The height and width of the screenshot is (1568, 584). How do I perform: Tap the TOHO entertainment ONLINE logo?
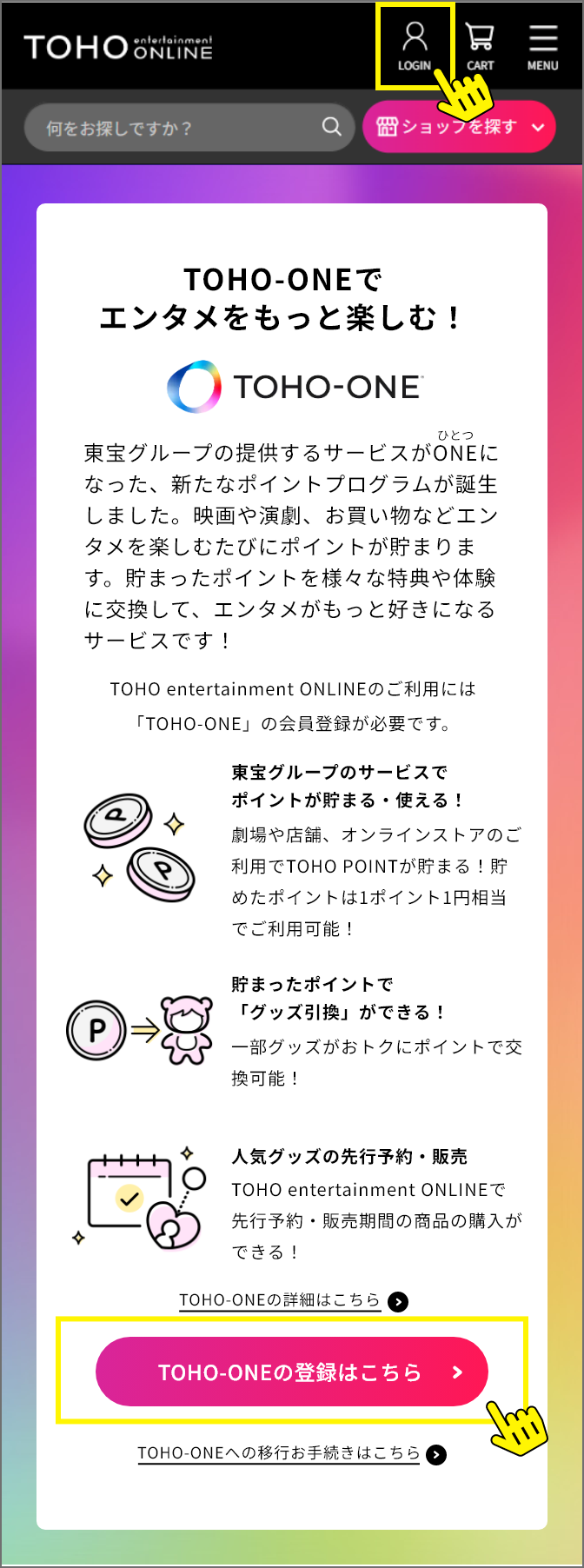pyautogui.click(x=118, y=47)
